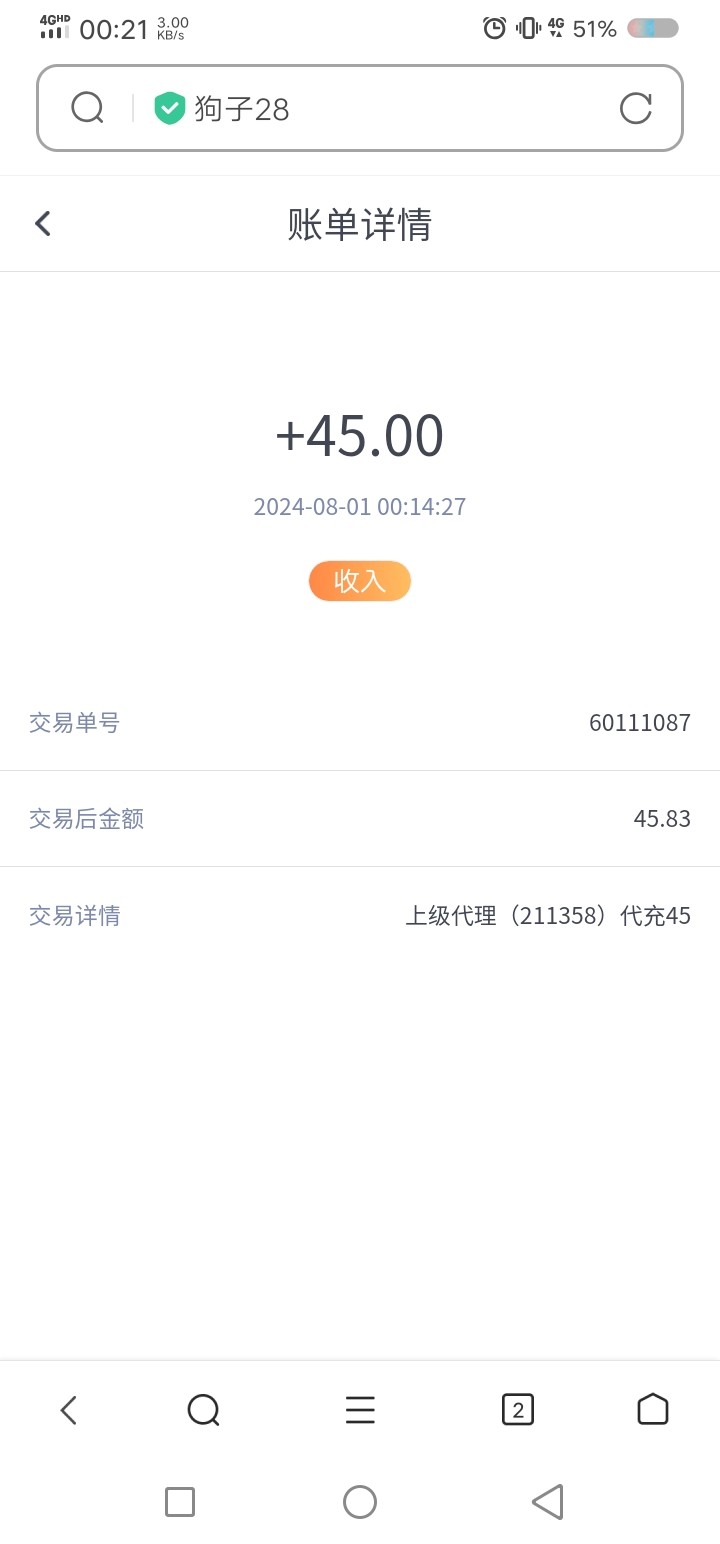Go to the browser home page

coord(653,1409)
